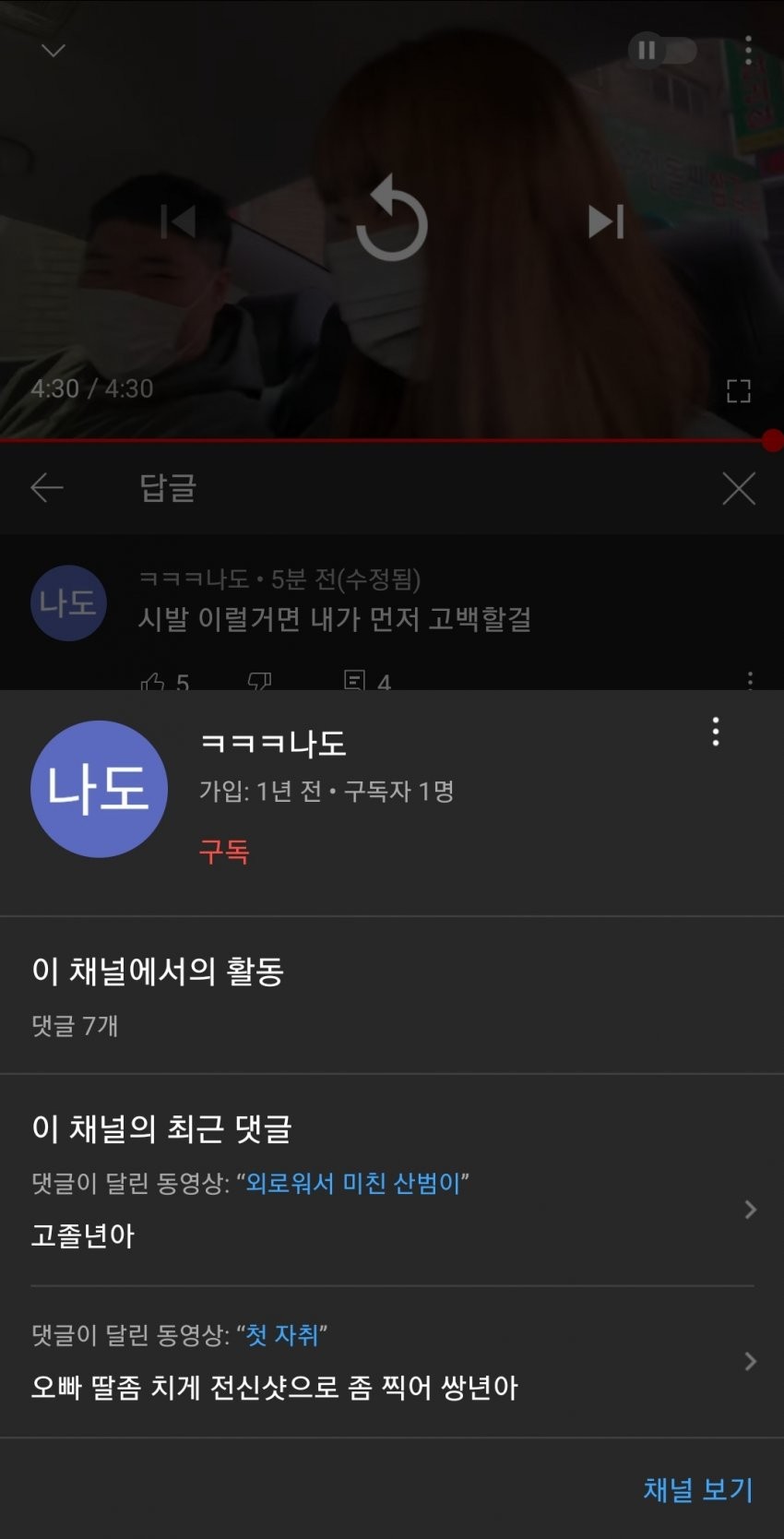The width and height of the screenshot is (784, 1539).
Task: Open the ㅋㅋㅋ나도 profile avatar
Action: pyautogui.click(x=99, y=789)
